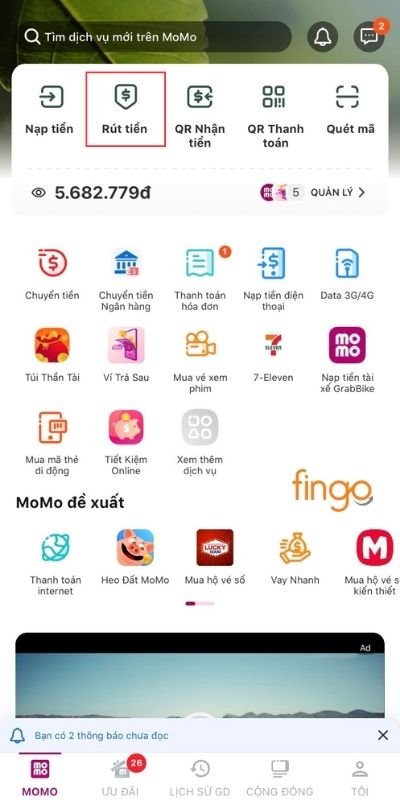The width and height of the screenshot is (400, 800).
Task: Switch to the ƯU ĐÃI tab
Action: pyautogui.click(x=120, y=778)
